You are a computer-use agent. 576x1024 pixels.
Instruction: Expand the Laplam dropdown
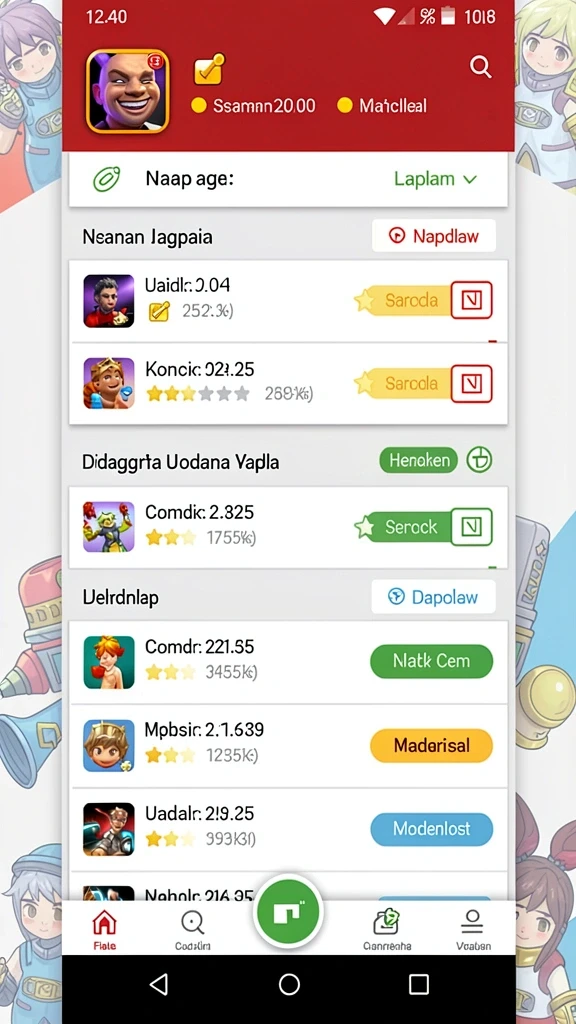click(x=436, y=178)
